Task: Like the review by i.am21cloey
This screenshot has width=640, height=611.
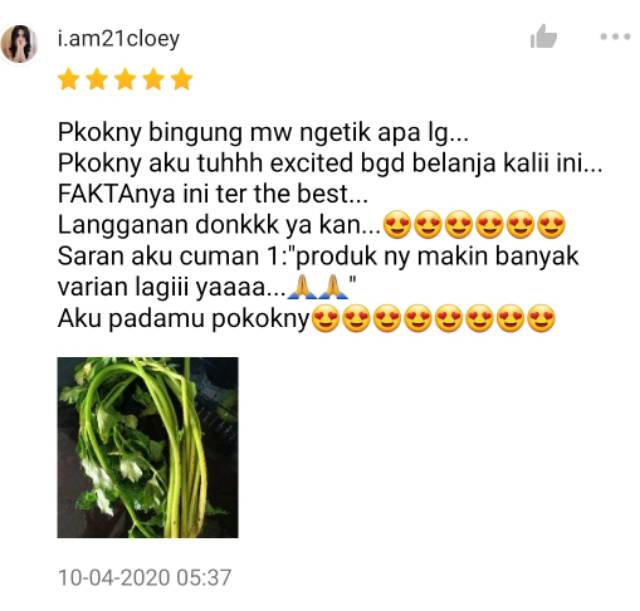Action: (543, 38)
